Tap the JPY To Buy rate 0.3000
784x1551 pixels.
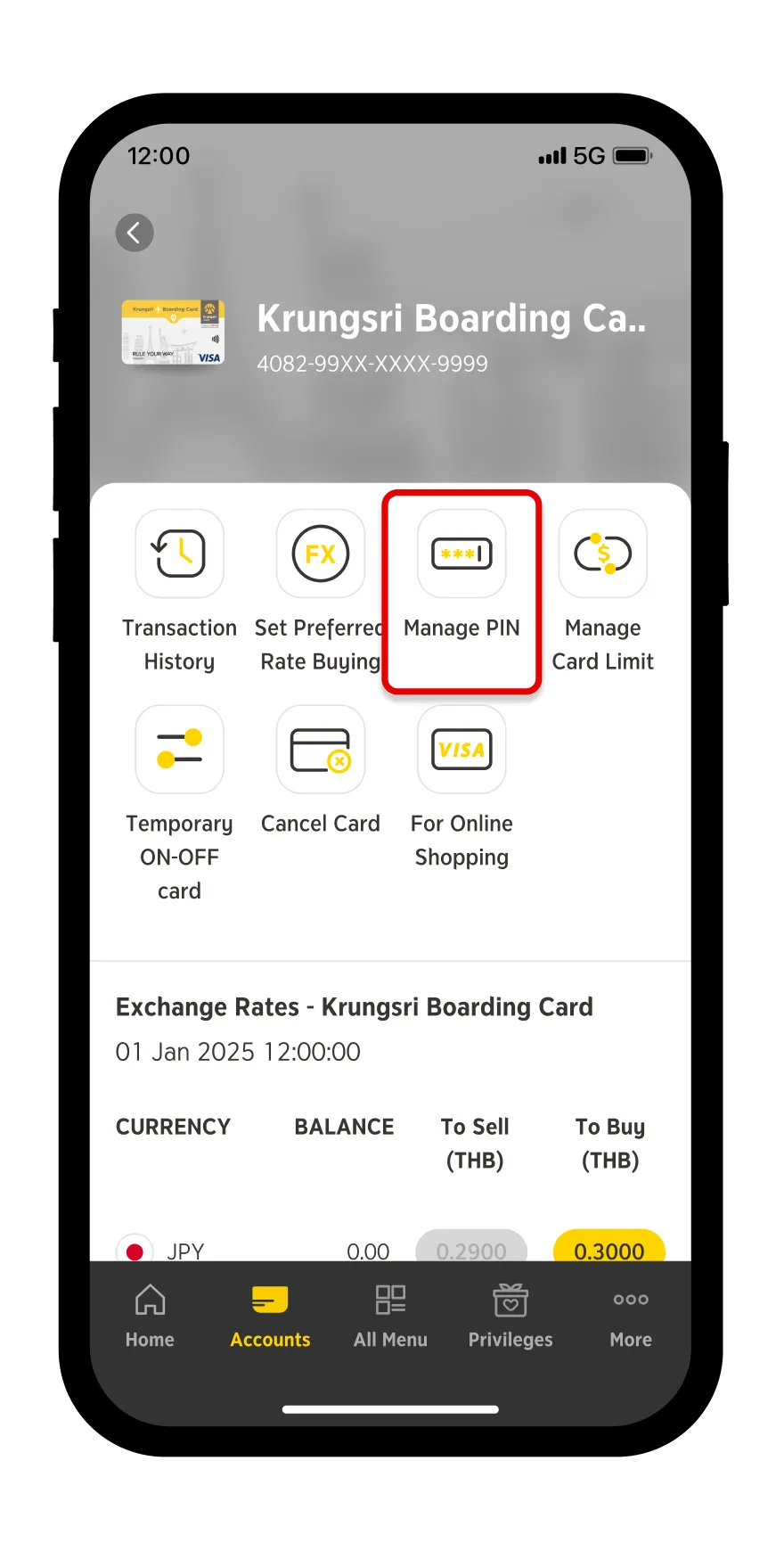[x=609, y=1248]
